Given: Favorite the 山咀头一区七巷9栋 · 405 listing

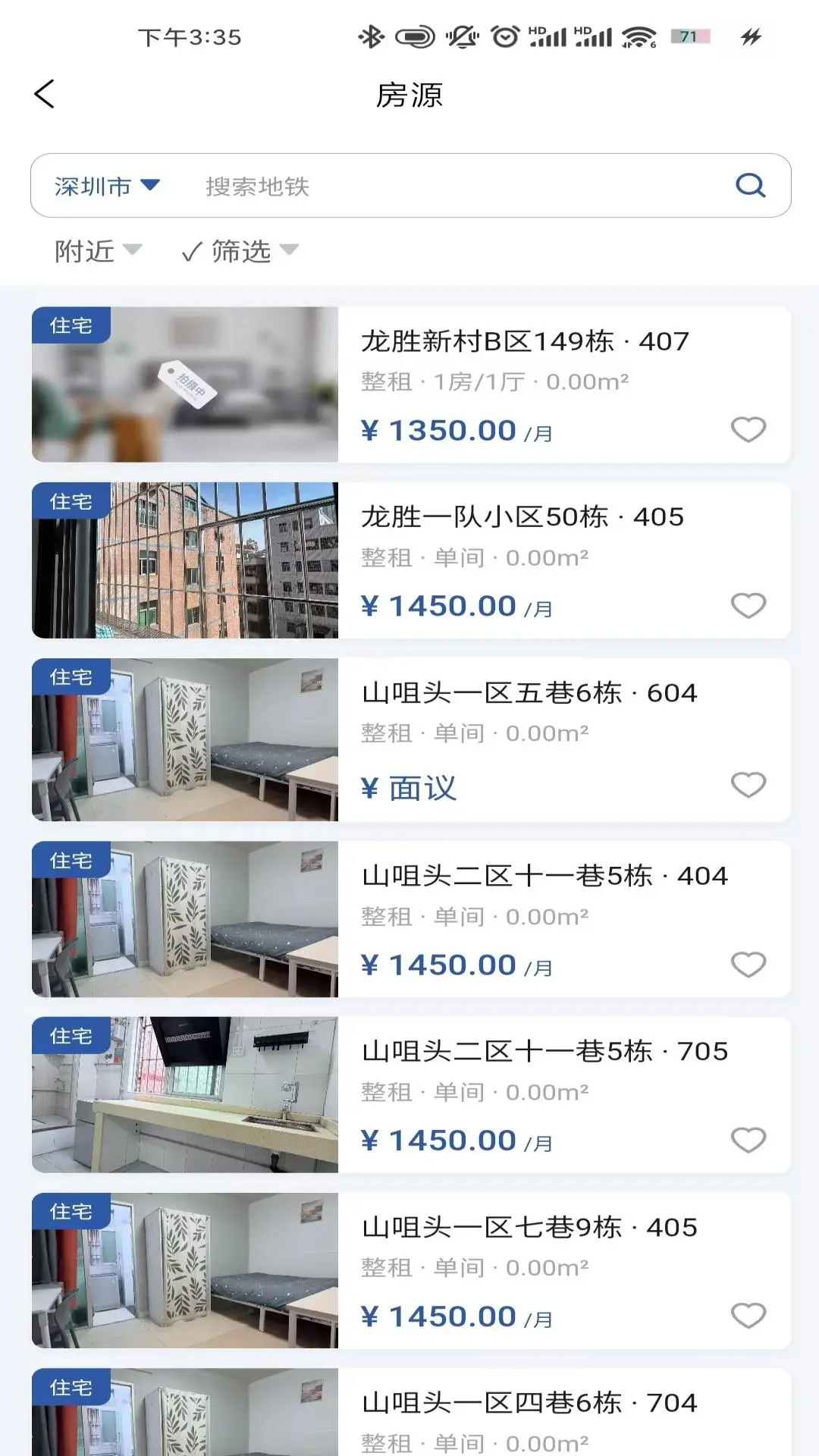Looking at the screenshot, I should pos(748,1316).
